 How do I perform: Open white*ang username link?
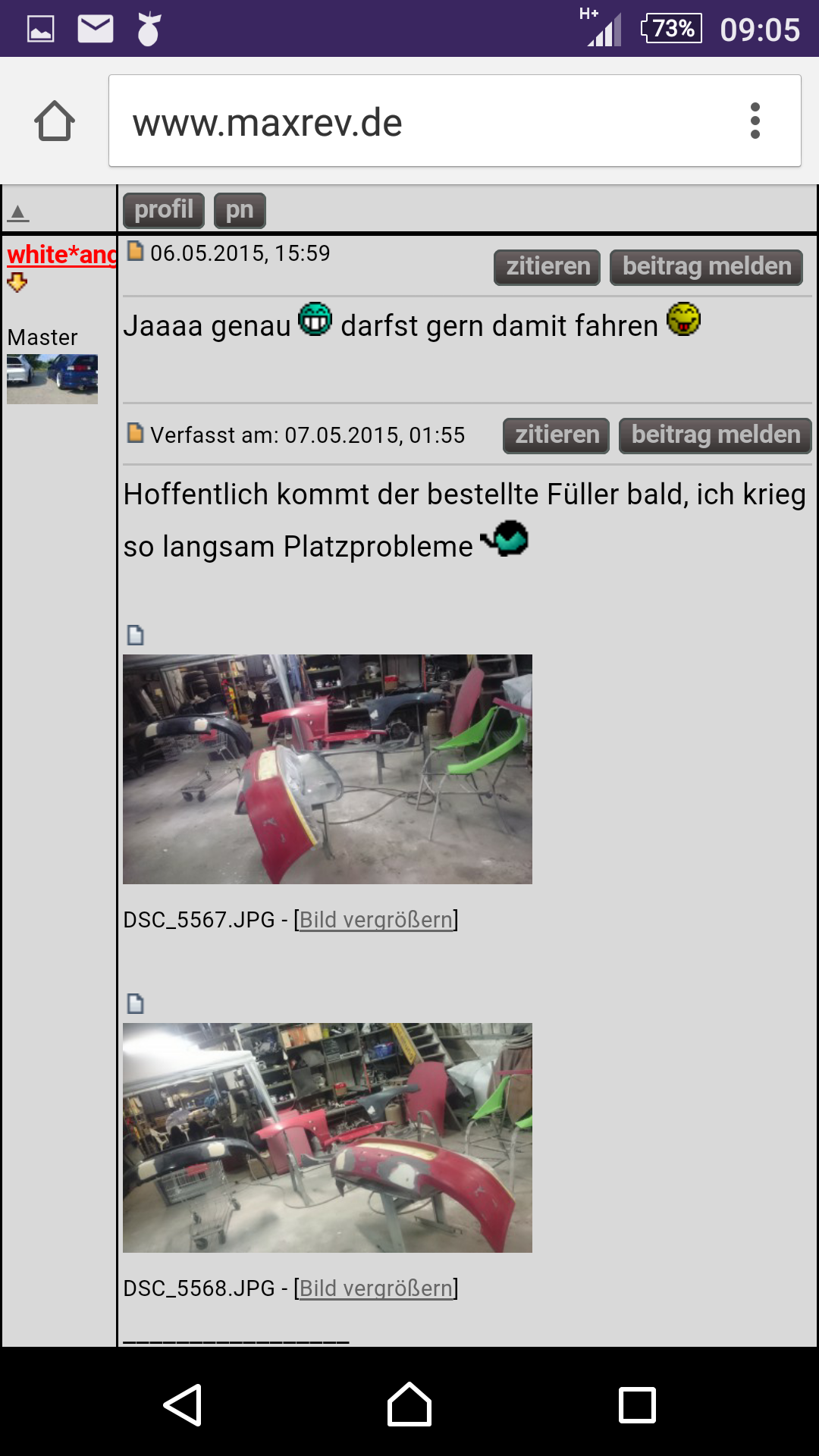tap(61, 255)
